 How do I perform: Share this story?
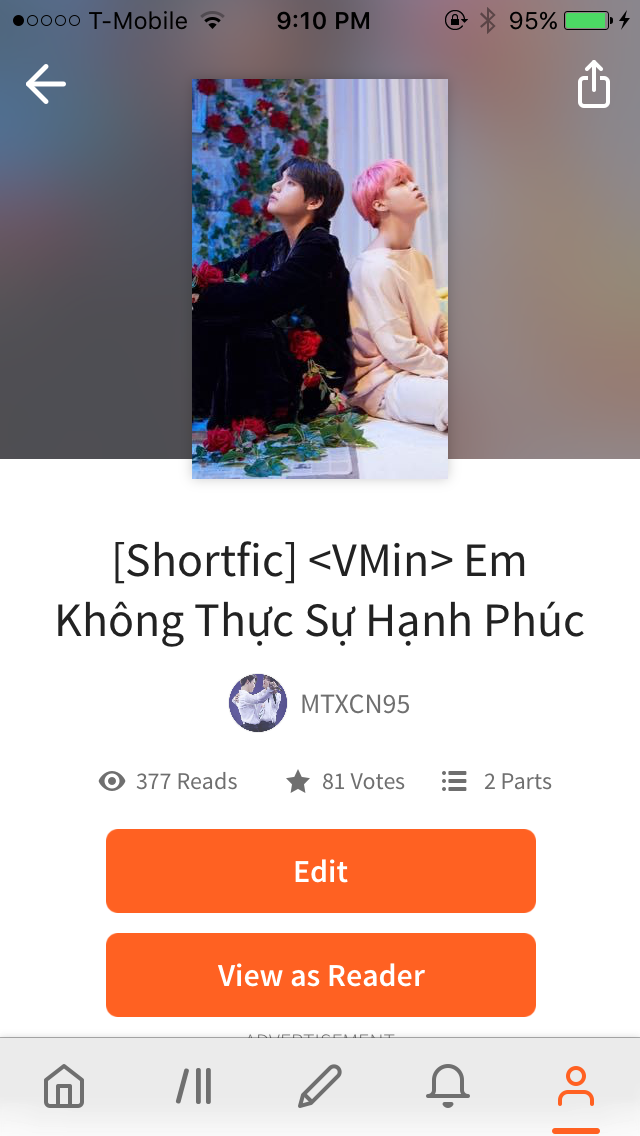click(x=594, y=84)
